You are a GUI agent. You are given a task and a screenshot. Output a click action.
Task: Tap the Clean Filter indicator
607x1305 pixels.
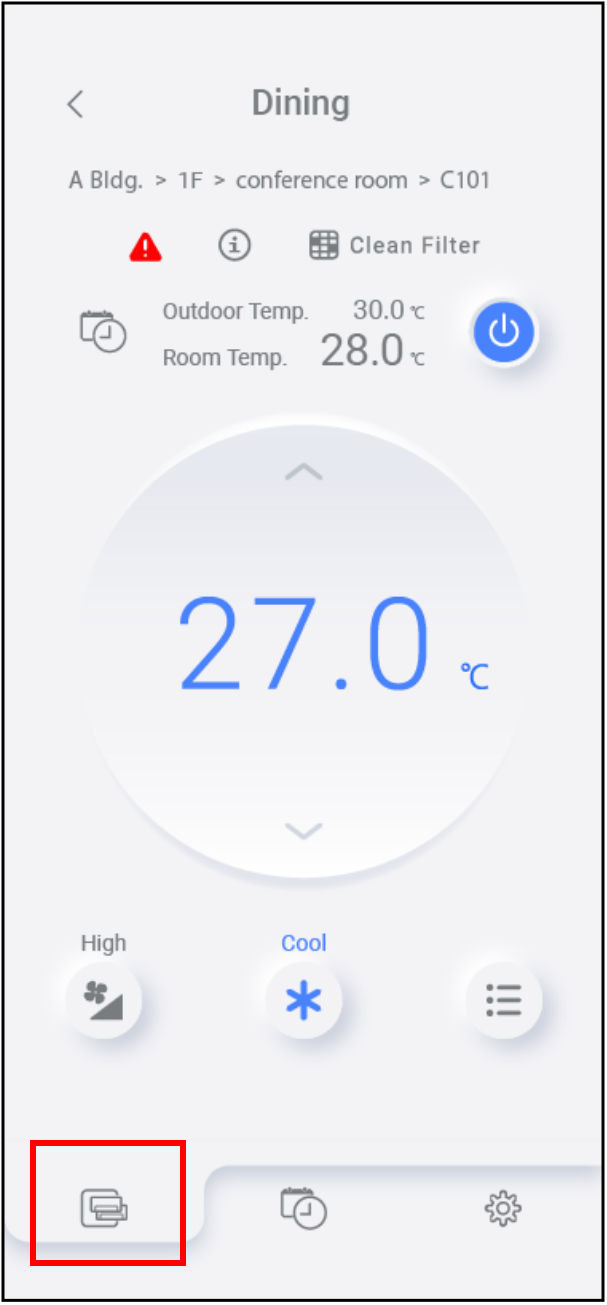coord(395,246)
